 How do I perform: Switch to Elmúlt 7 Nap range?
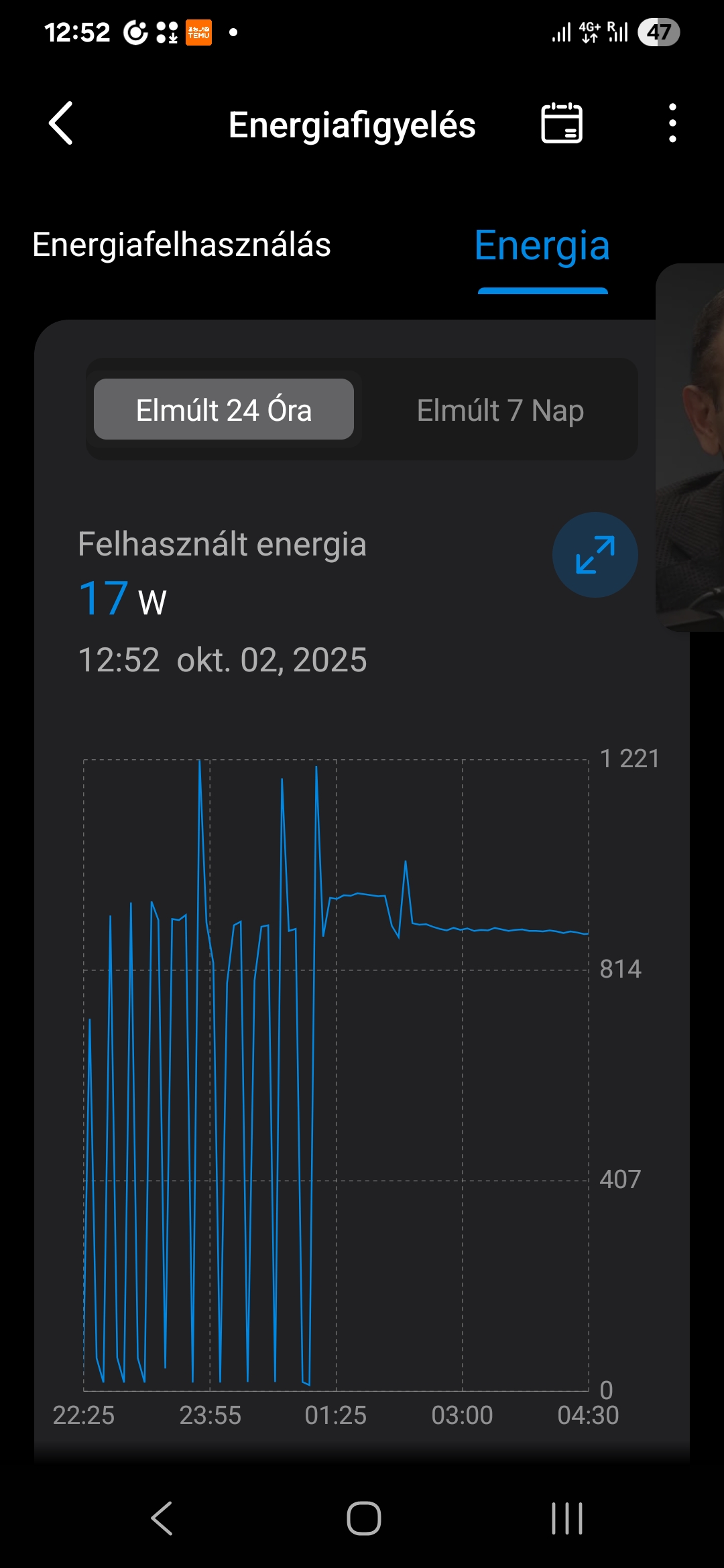500,409
